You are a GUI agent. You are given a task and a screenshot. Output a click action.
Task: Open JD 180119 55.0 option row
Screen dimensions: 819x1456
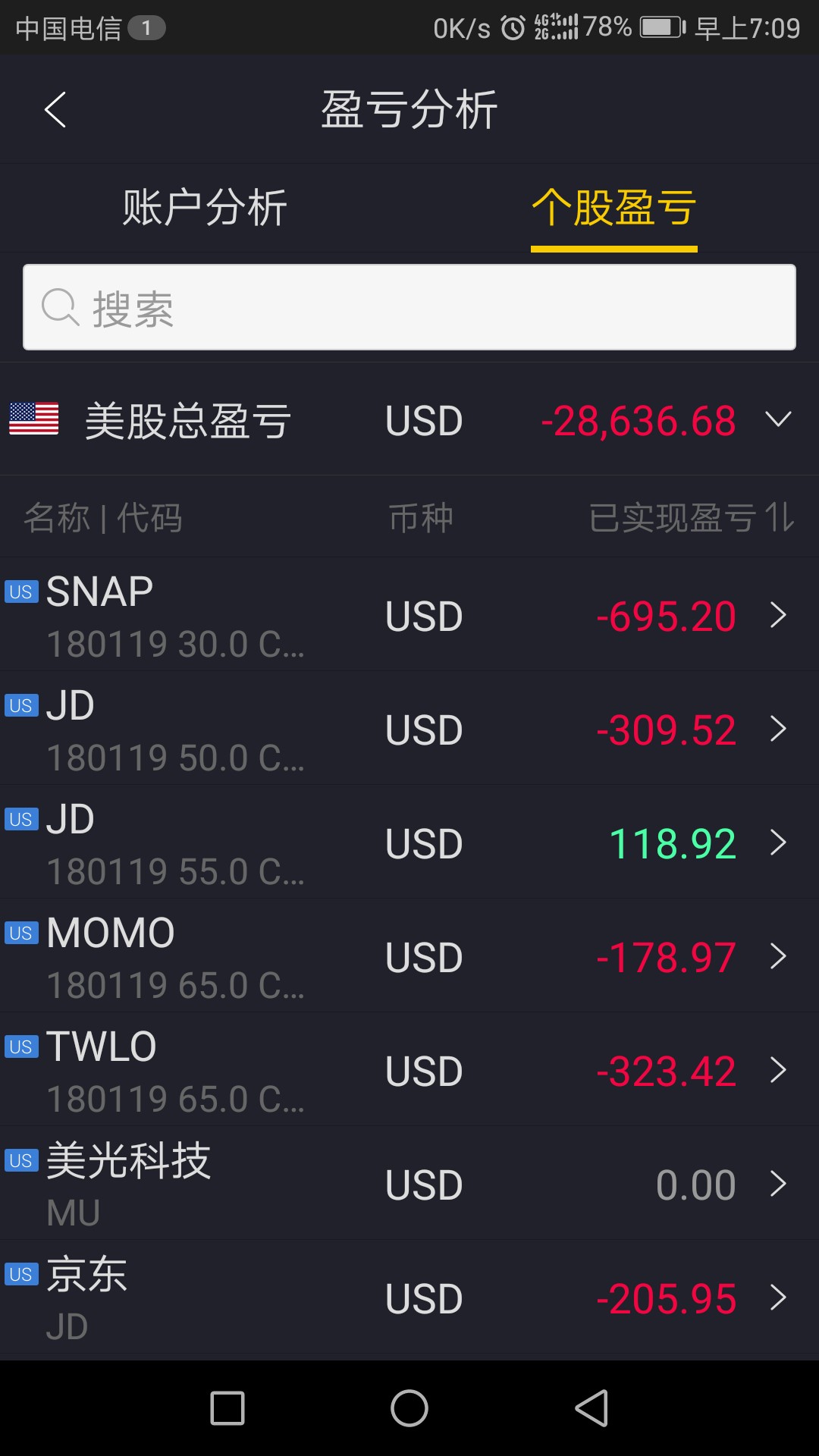(409, 843)
